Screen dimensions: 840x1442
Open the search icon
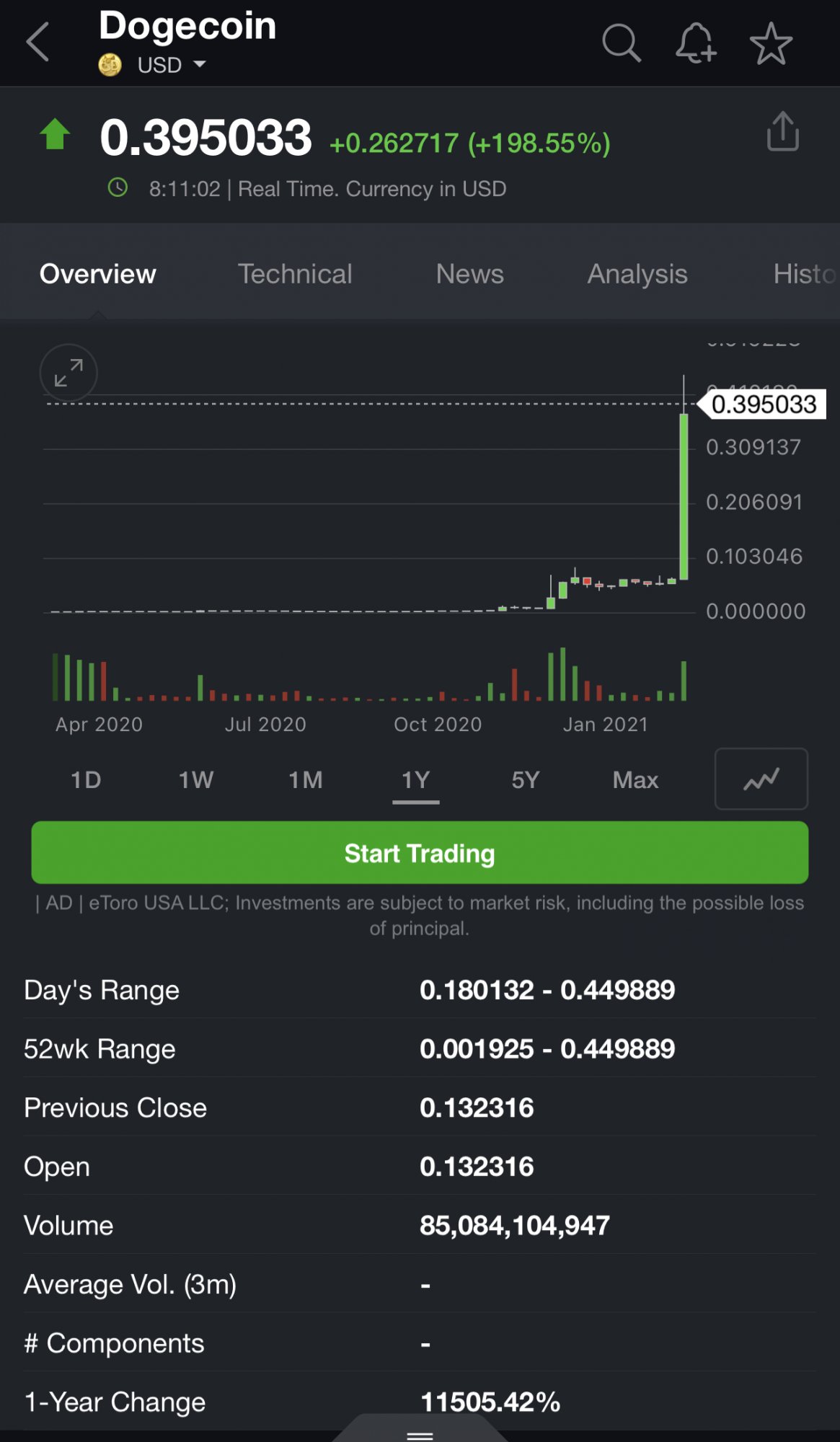(x=621, y=43)
